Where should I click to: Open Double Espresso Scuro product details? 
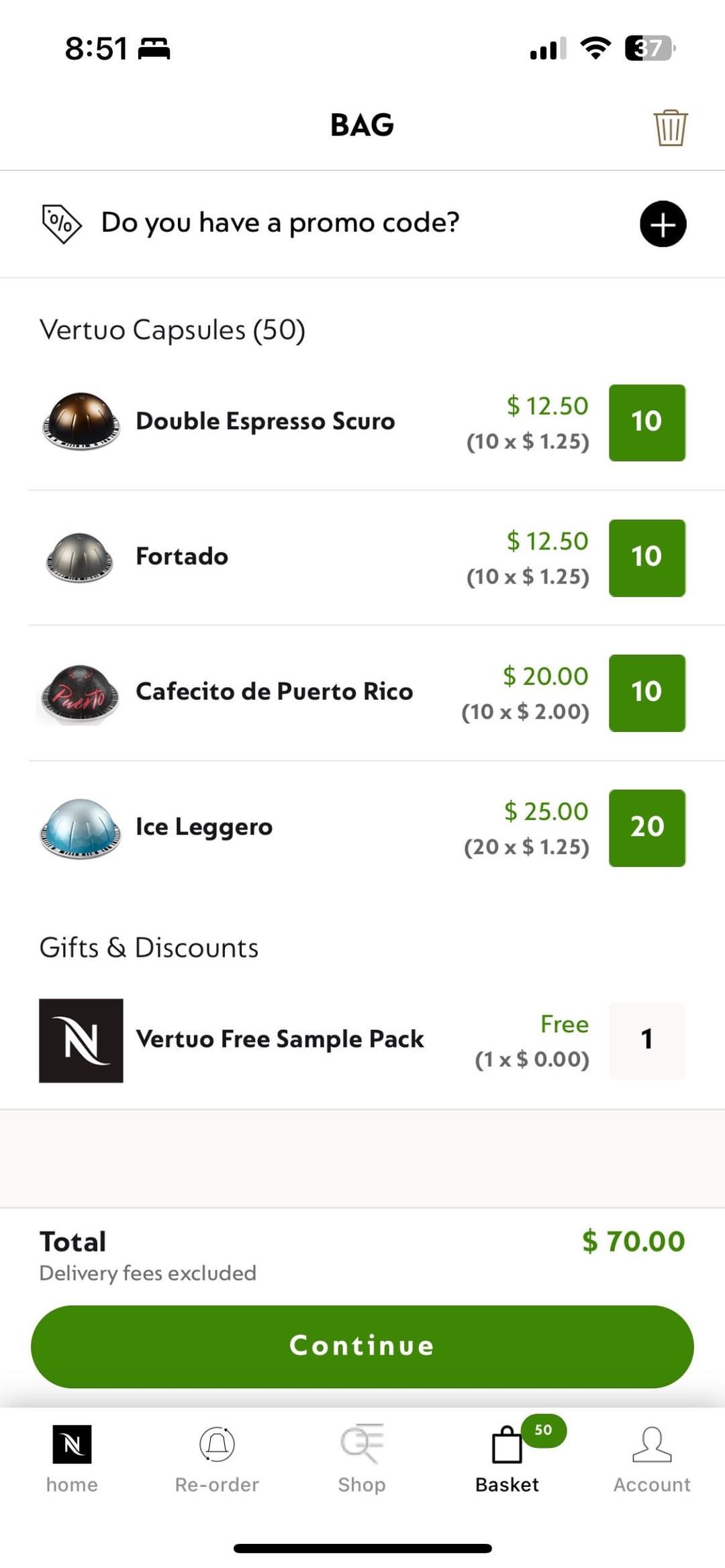point(265,421)
